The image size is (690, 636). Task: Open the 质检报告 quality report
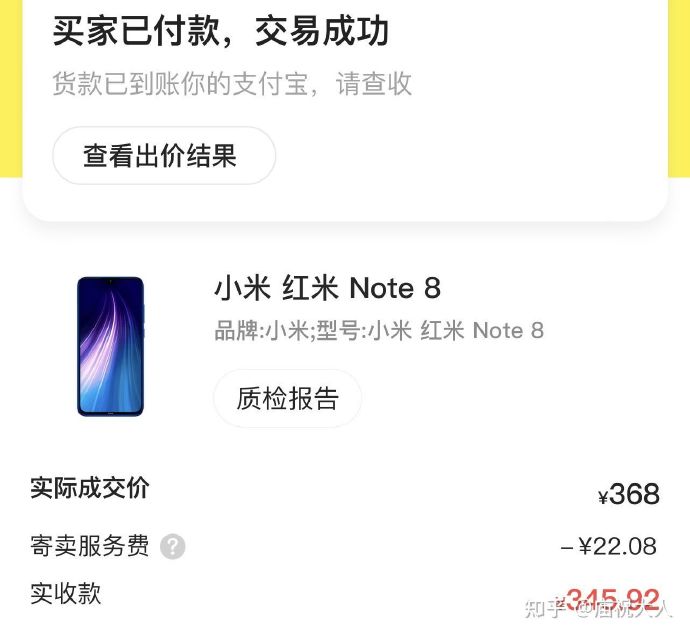click(287, 398)
